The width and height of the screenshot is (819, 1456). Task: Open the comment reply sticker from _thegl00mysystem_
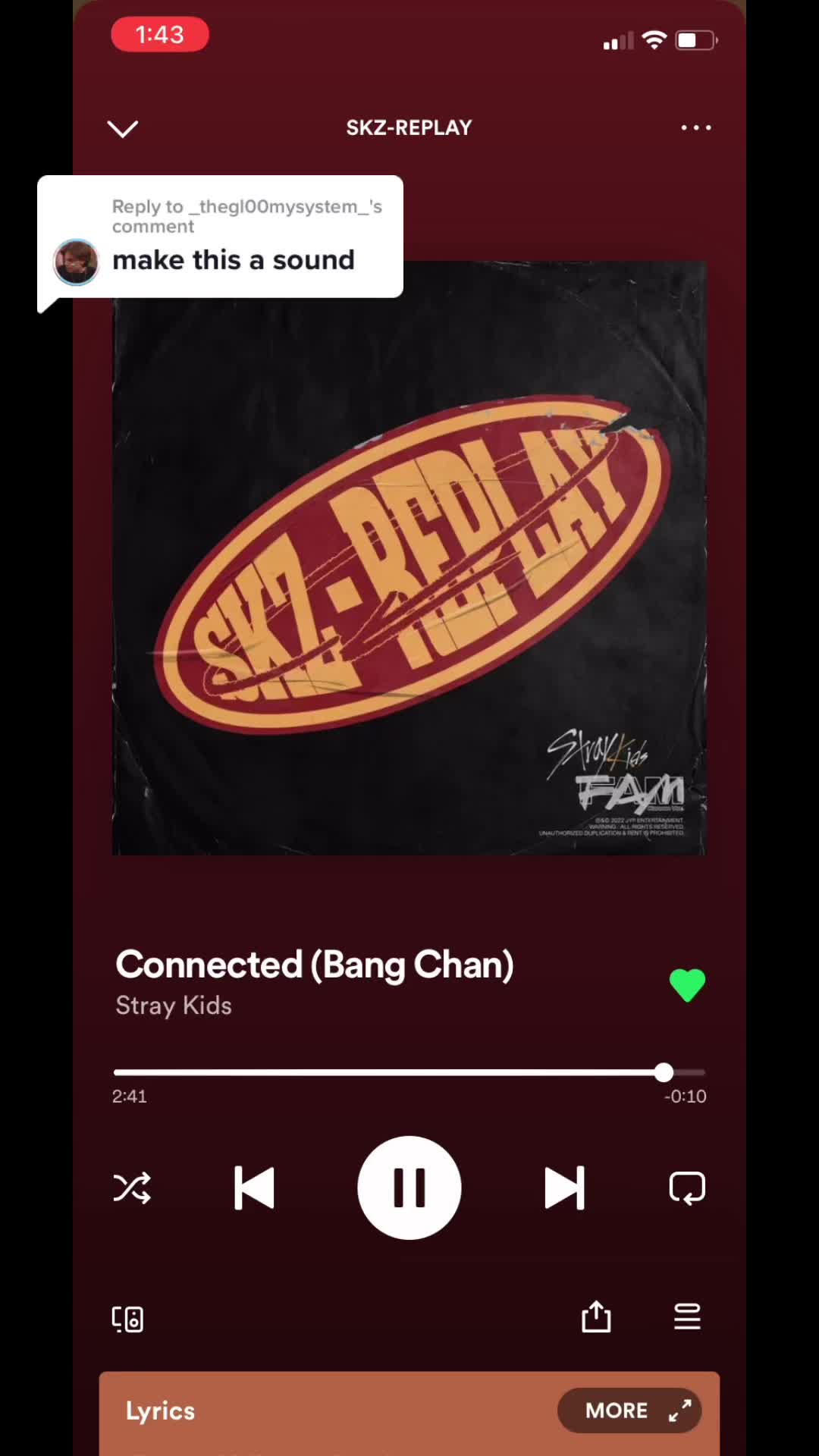pos(220,237)
